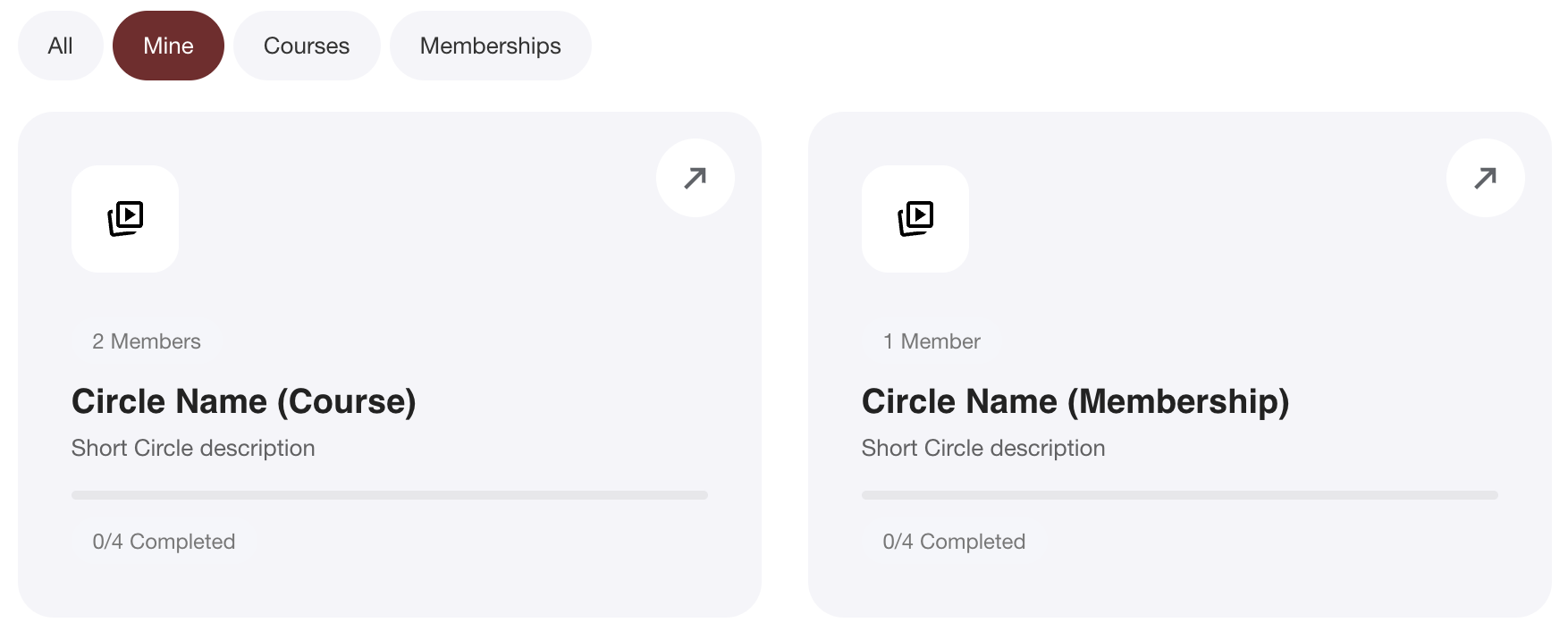This screenshot has height=631, width=1568.
Task: Filter circles by Courses
Action: [x=307, y=46]
